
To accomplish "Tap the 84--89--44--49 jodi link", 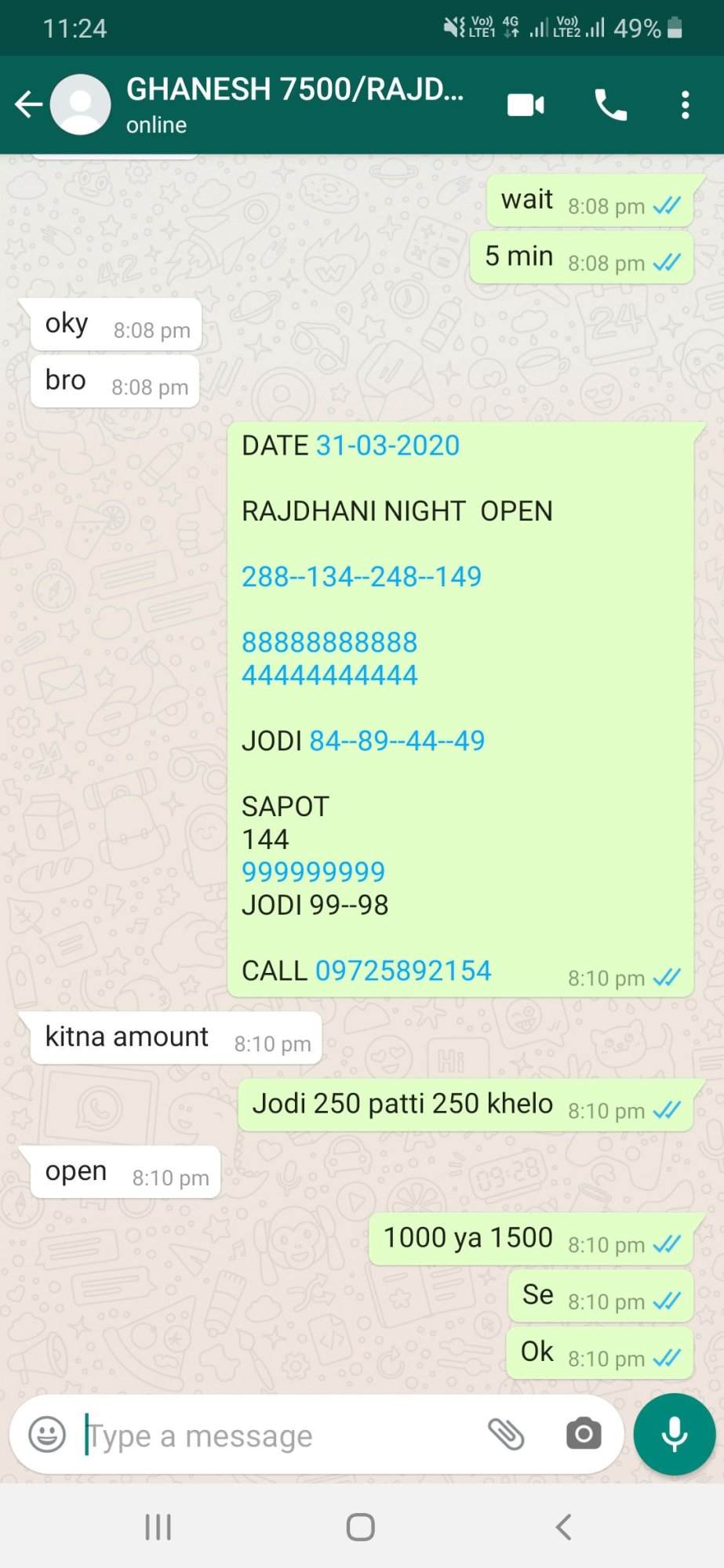I will (x=397, y=741).
